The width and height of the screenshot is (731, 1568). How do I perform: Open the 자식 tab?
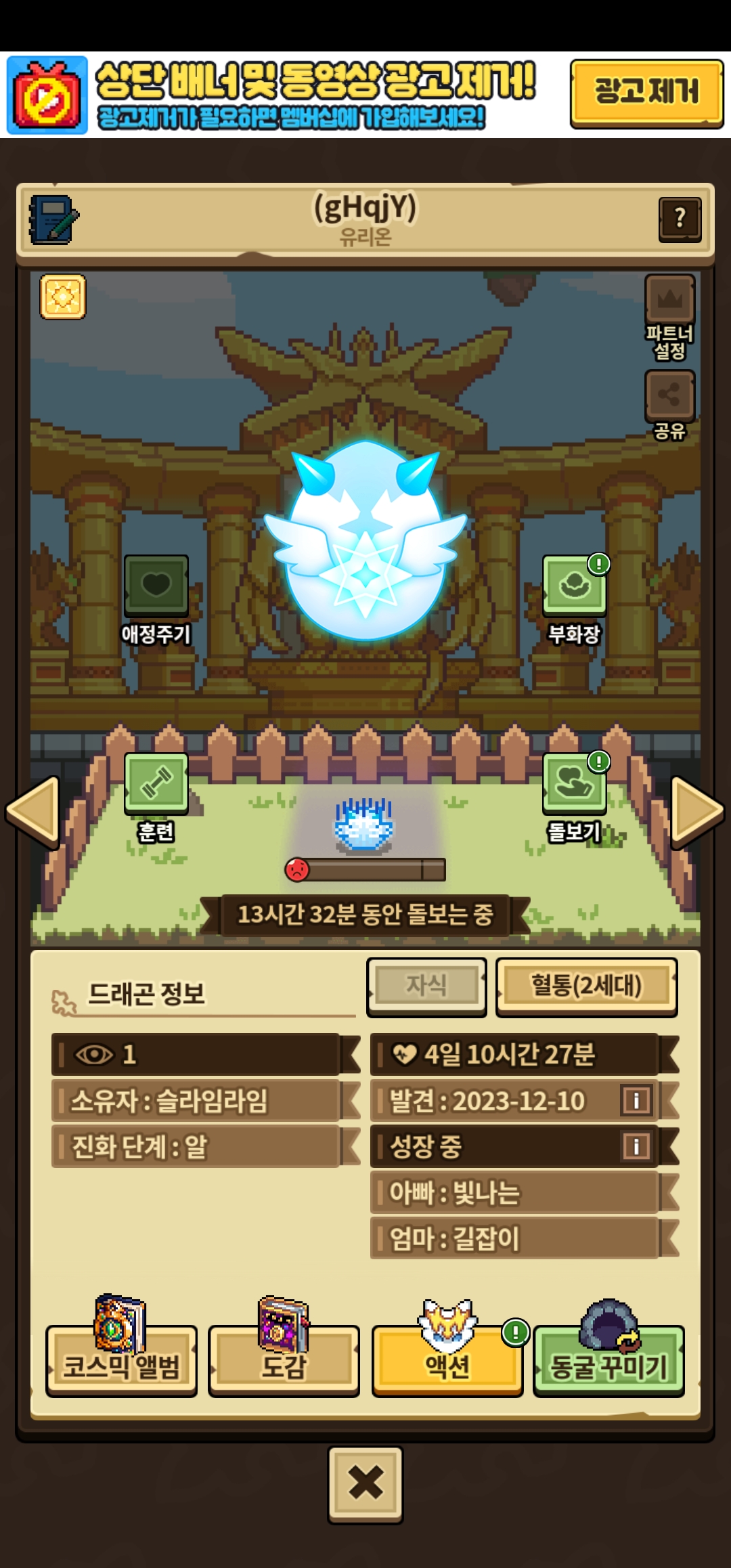point(426,986)
